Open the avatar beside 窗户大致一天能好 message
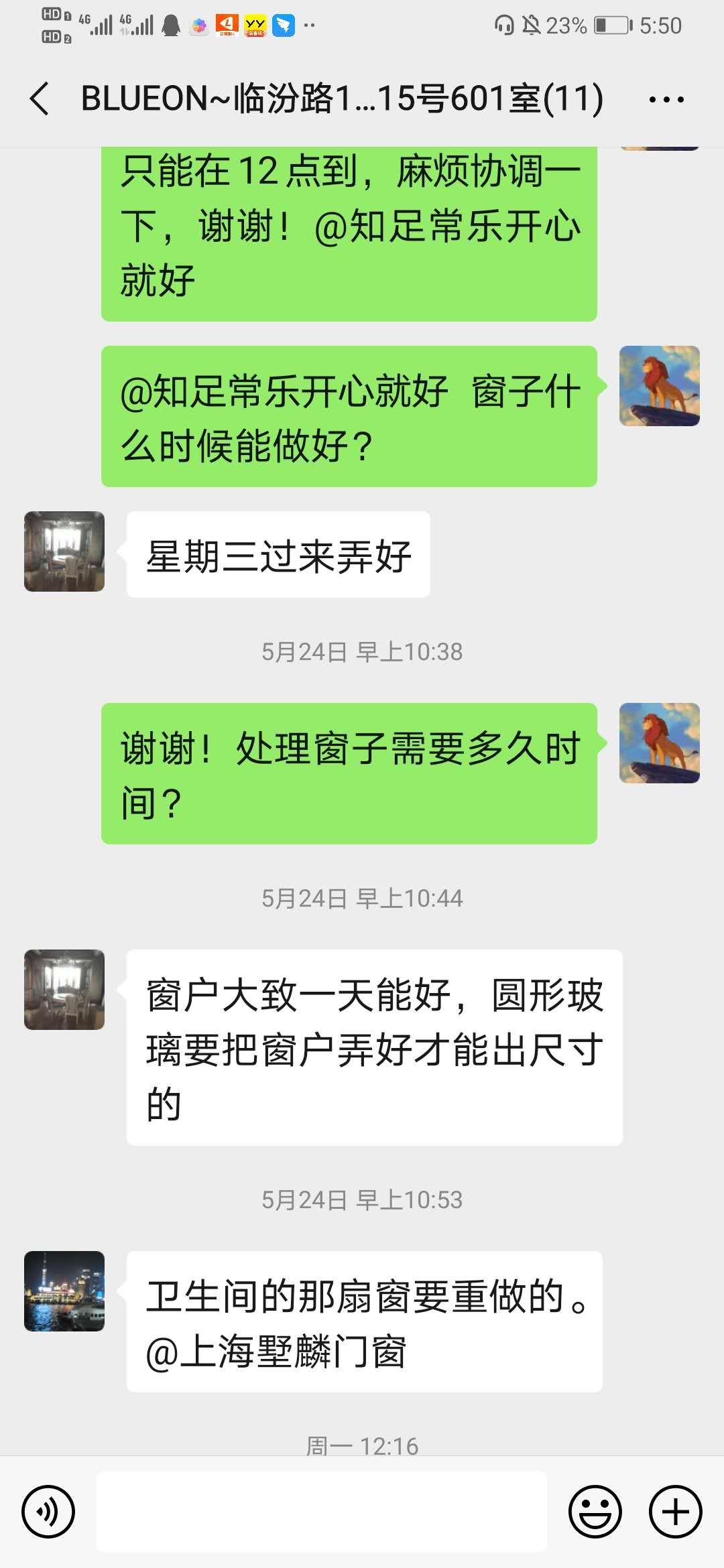 tap(64, 989)
